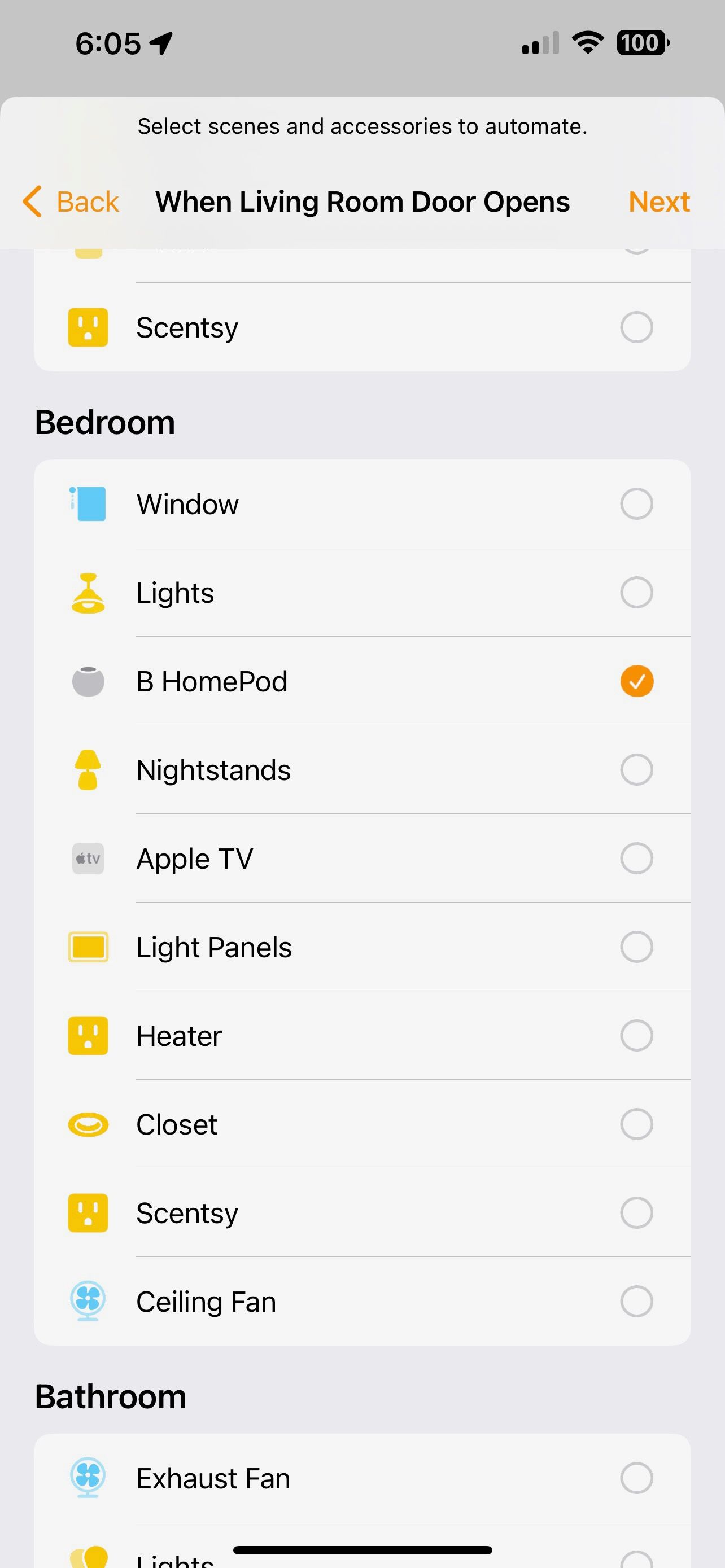
Task: Select the Closet light icon
Action: [x=88, y=1124]
